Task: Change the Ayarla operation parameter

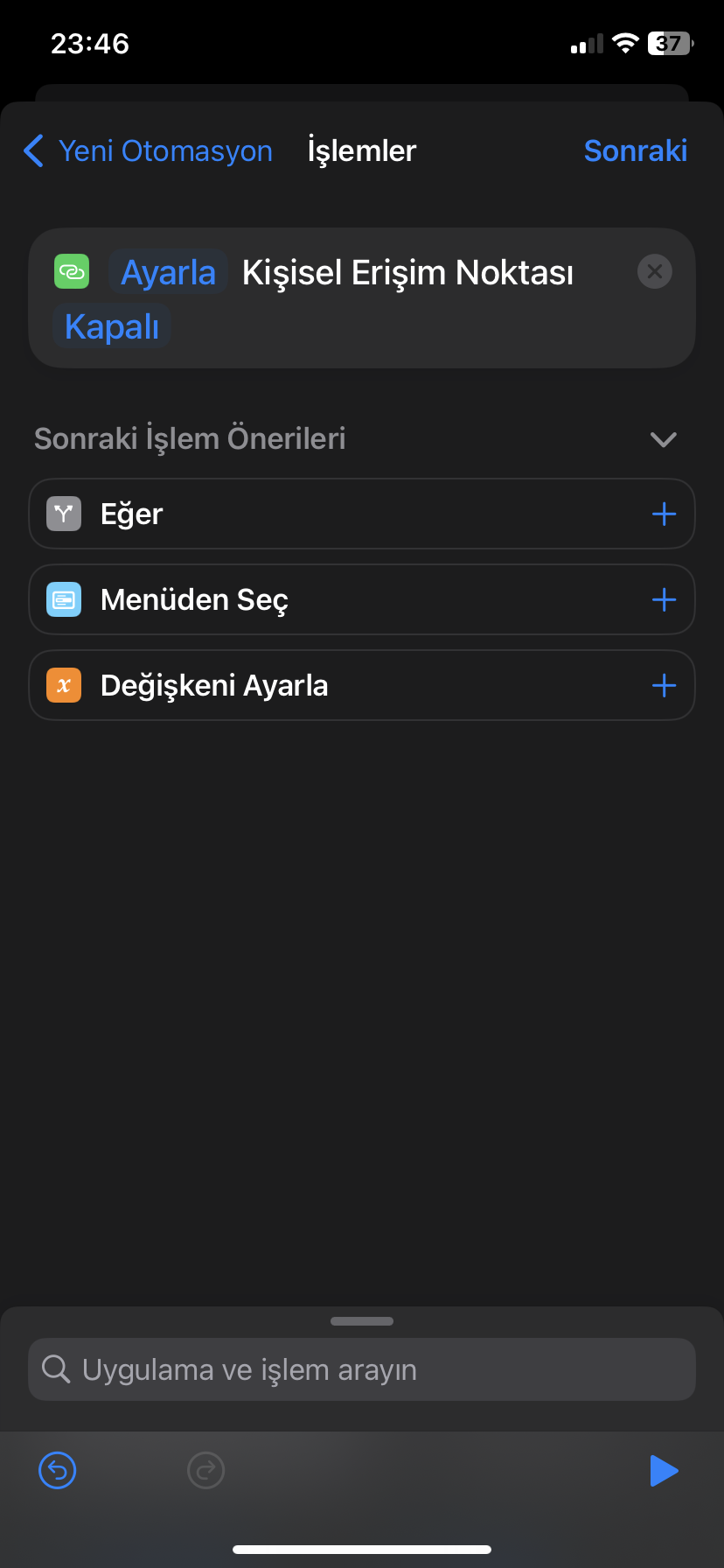Action: coord(168,272)
